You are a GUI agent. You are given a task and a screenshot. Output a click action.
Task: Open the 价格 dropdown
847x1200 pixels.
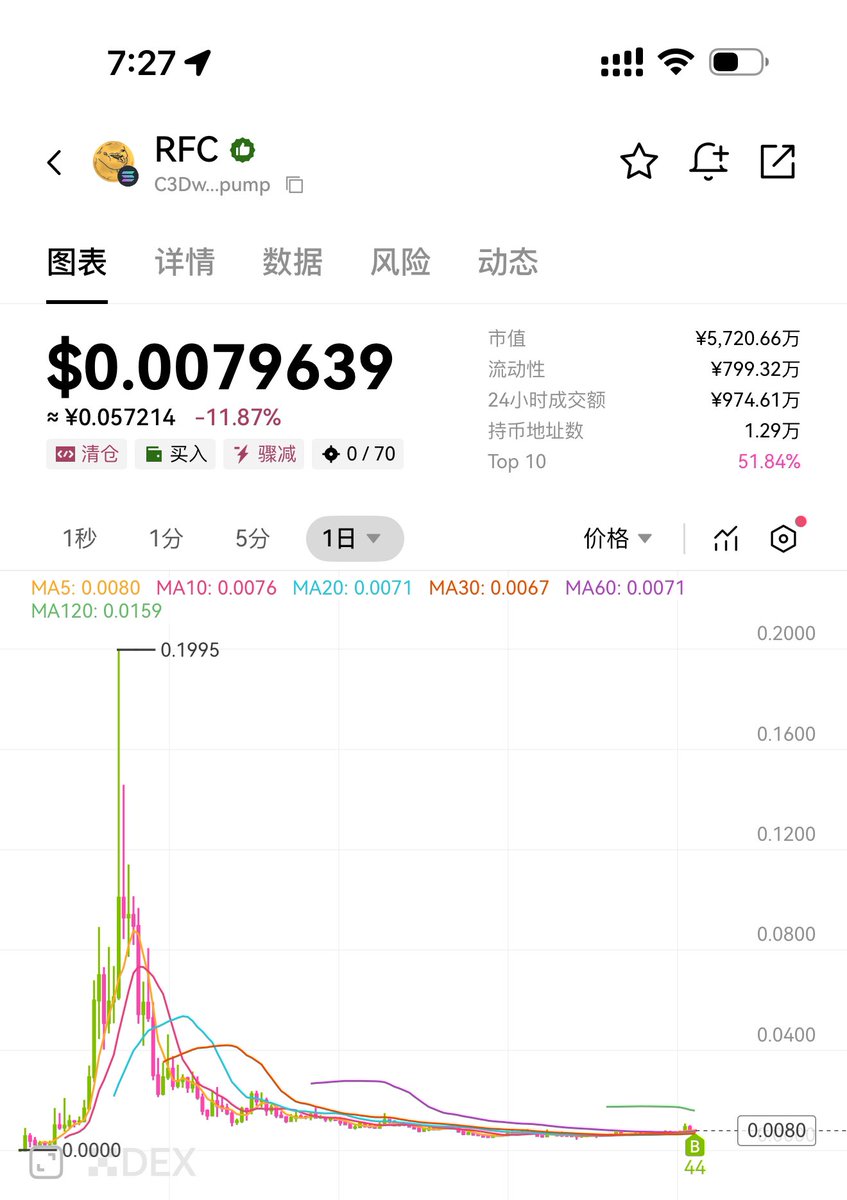(617, 539)
